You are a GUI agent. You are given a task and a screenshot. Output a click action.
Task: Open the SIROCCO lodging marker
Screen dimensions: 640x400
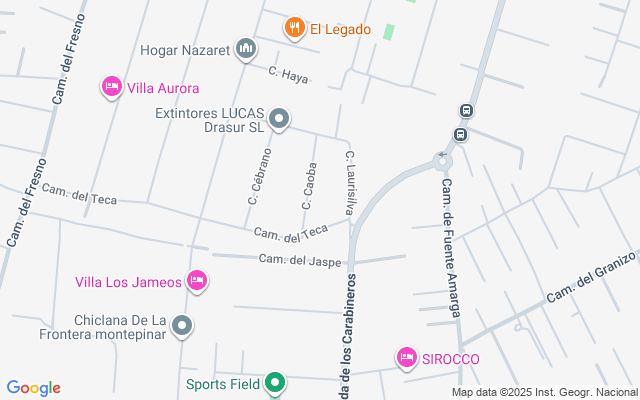pos(407,357)
